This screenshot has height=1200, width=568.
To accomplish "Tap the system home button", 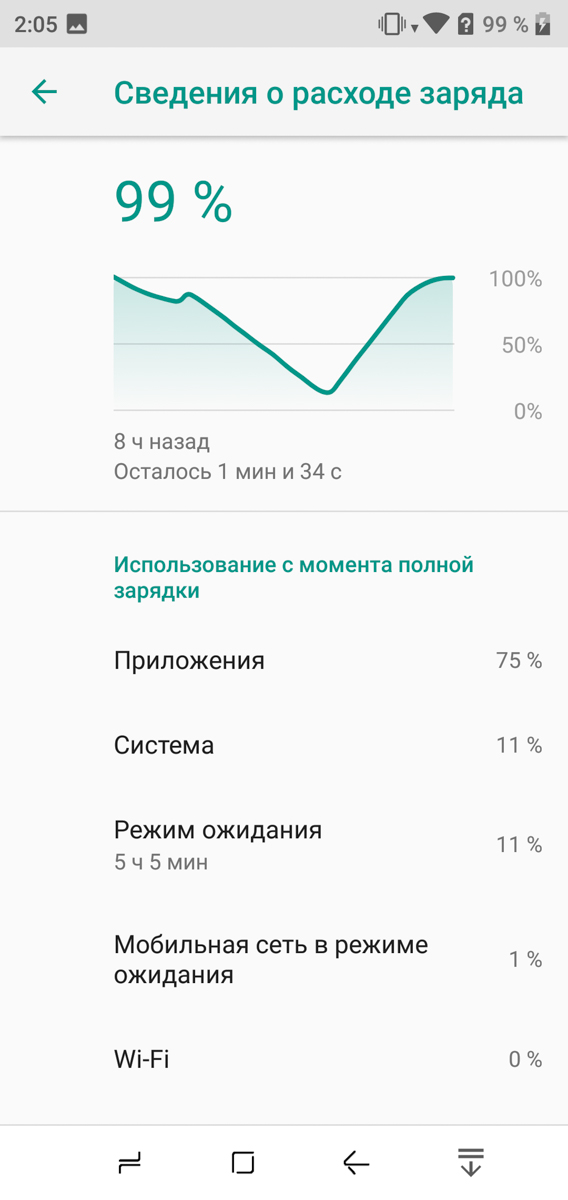I will click(x=243, y=1162).
